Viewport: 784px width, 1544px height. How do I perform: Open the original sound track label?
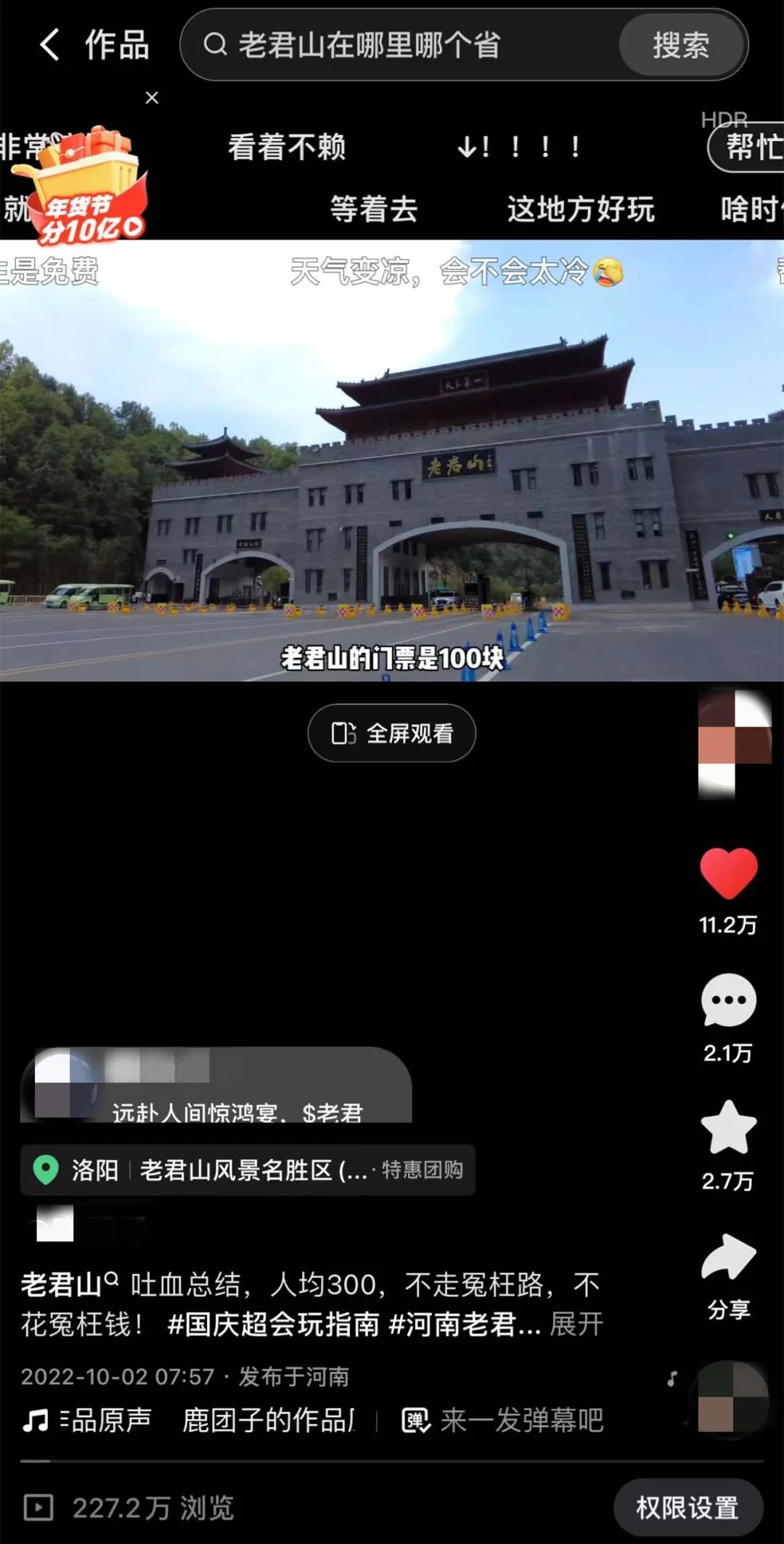(x=189, y=1420)
